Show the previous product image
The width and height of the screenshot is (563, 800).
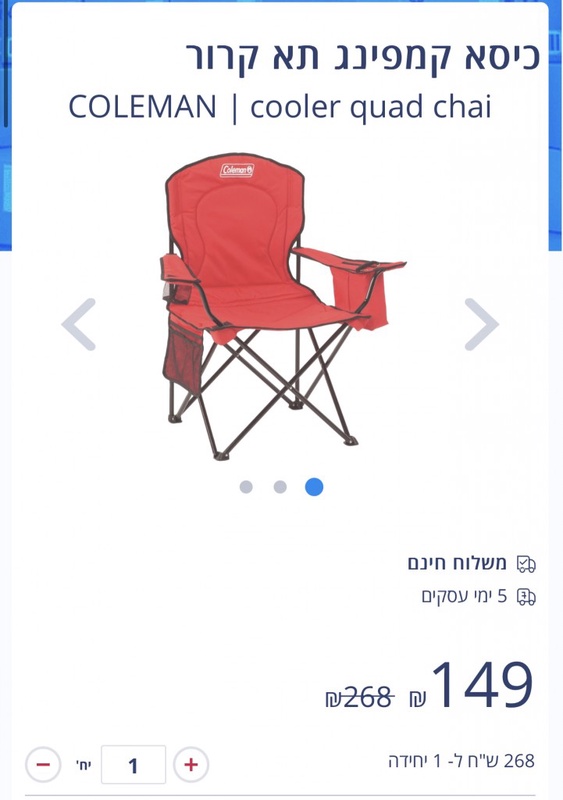[79, 324]
